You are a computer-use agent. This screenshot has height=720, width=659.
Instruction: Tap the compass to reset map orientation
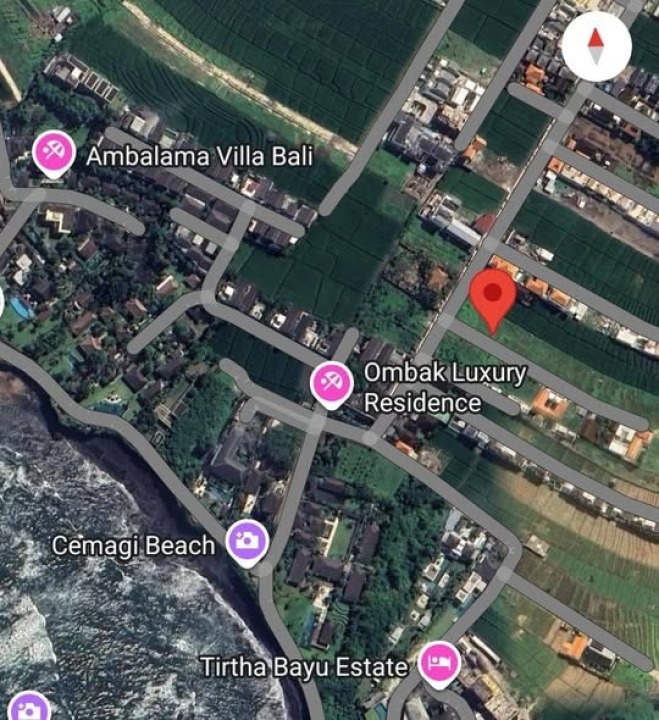(x=596, y=45)
